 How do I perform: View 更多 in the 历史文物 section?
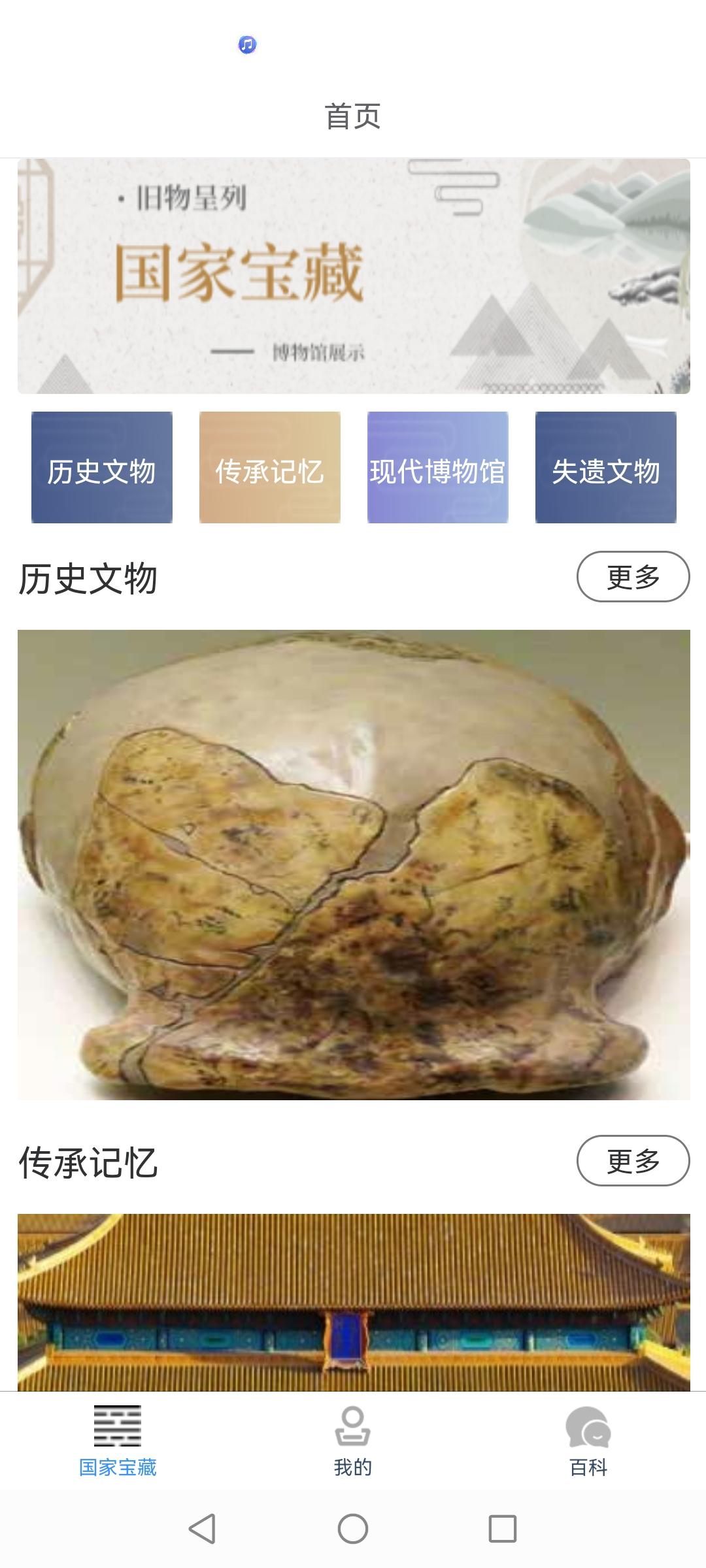pos(633,576)
